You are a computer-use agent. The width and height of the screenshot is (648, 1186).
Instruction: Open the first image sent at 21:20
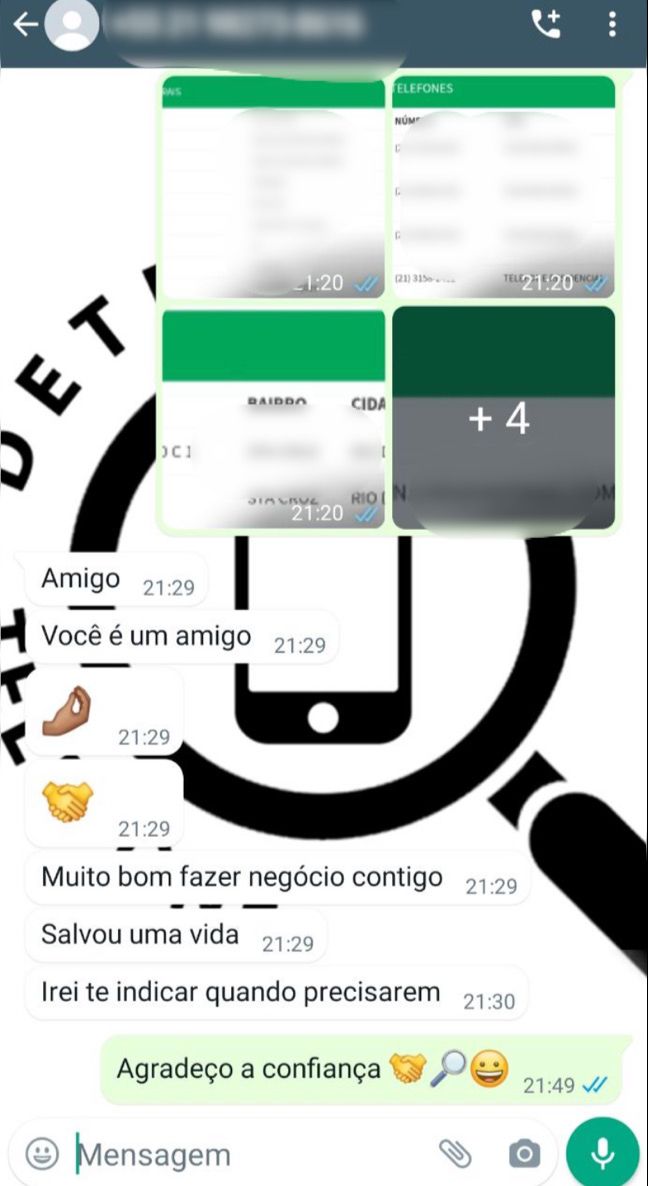click(x=274, y=187)
